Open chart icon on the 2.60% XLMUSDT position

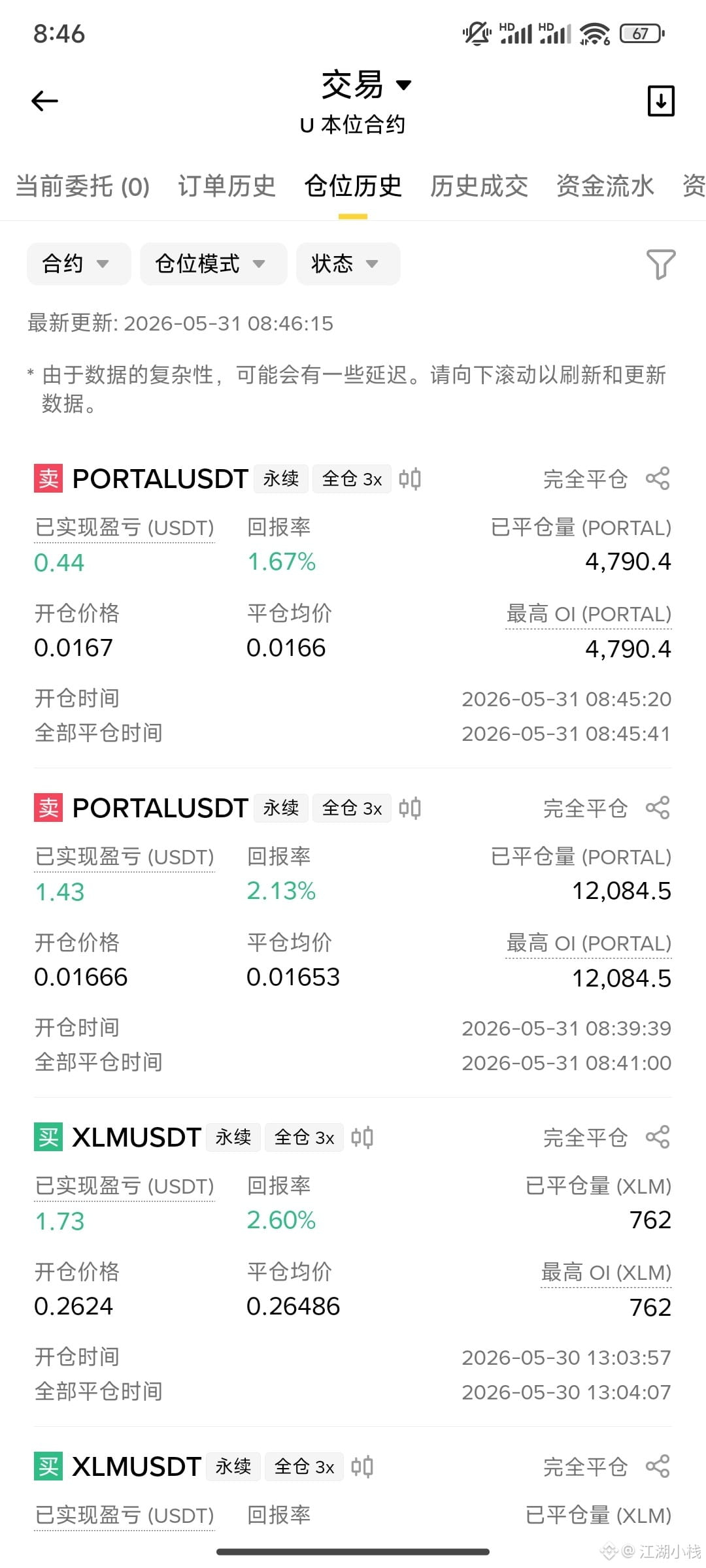click(362, 1137)
